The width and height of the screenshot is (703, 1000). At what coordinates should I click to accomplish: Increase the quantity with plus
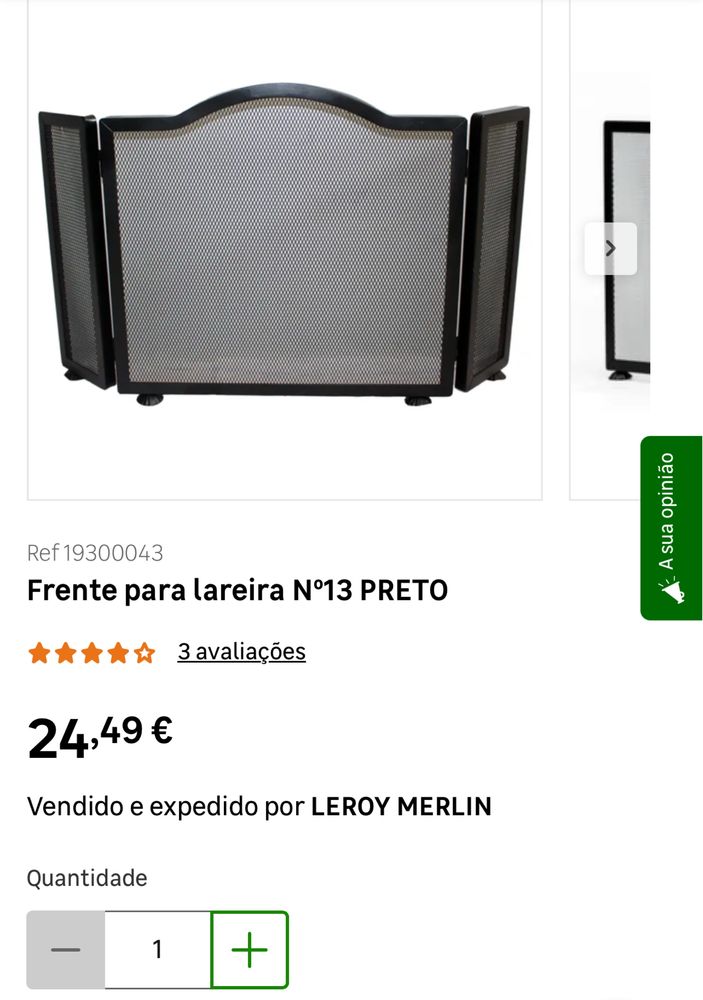point(250,949)
